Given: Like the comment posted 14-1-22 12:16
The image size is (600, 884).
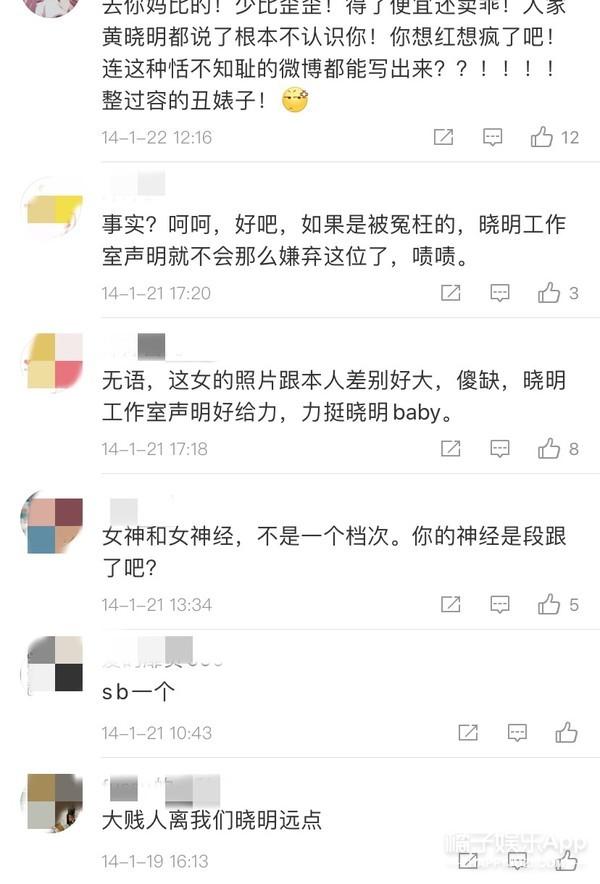Looking at the screenshot, I should pyautogui.click(x=542, y=137).
